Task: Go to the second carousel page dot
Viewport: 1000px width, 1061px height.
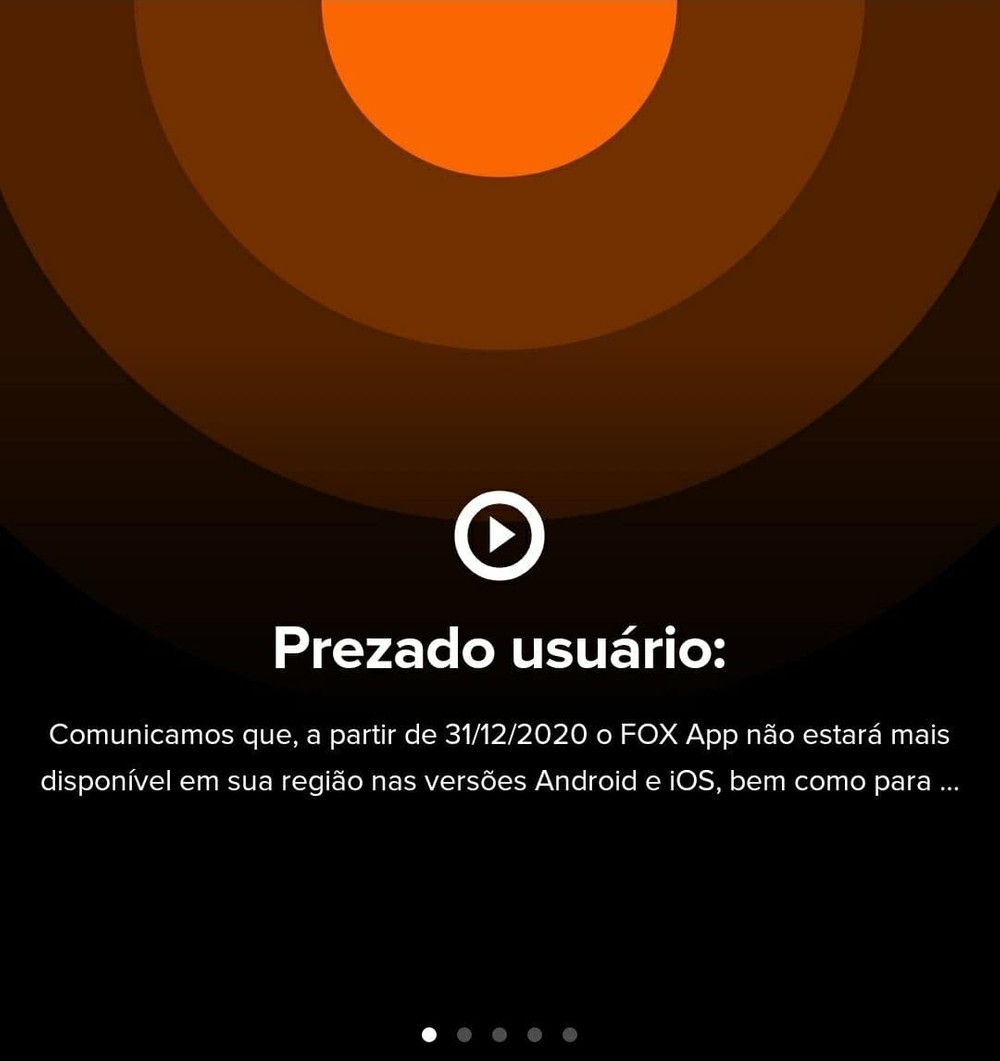Action: pos(464,1035)
